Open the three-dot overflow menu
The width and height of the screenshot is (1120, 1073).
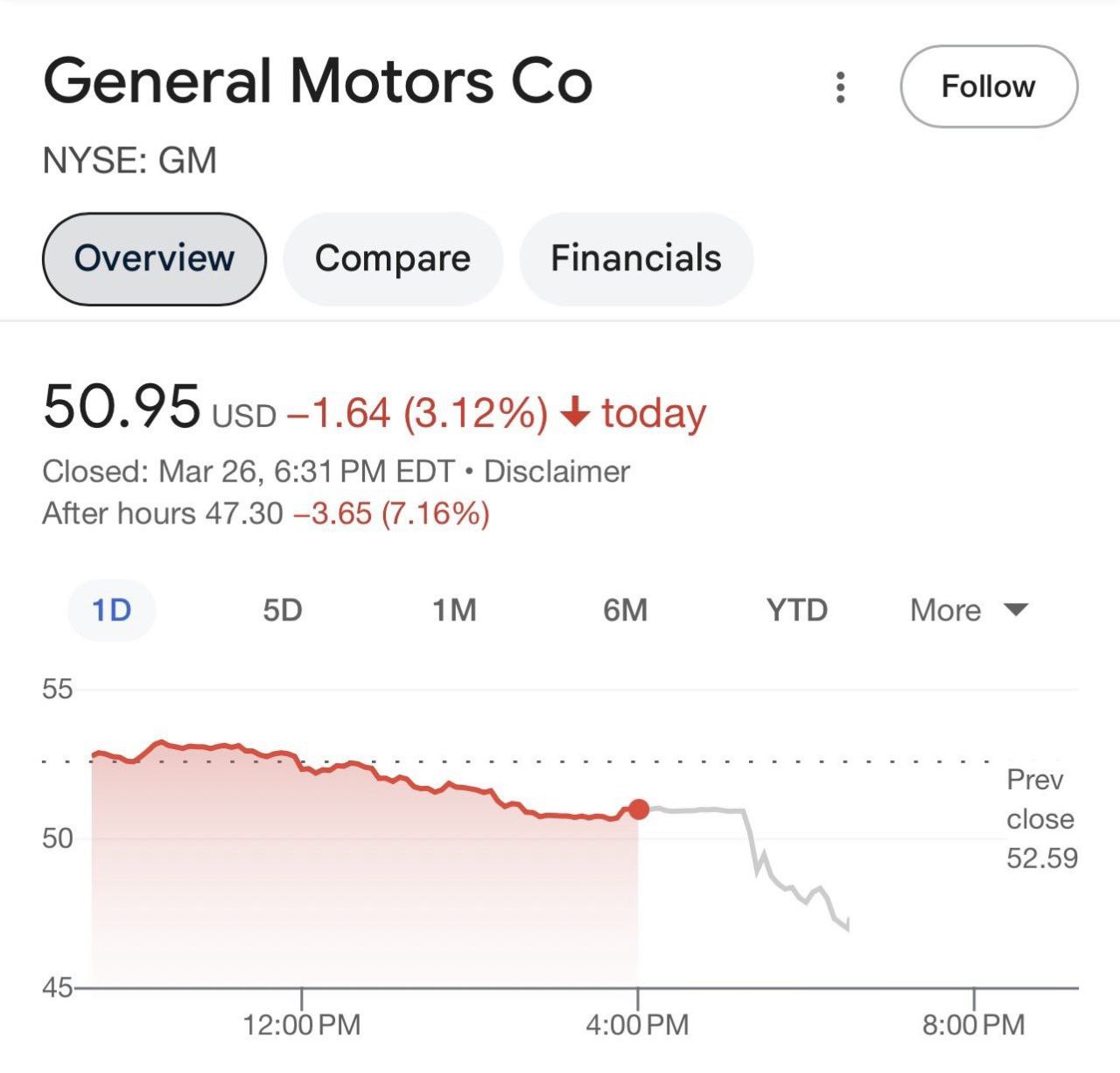click(840, 88)
